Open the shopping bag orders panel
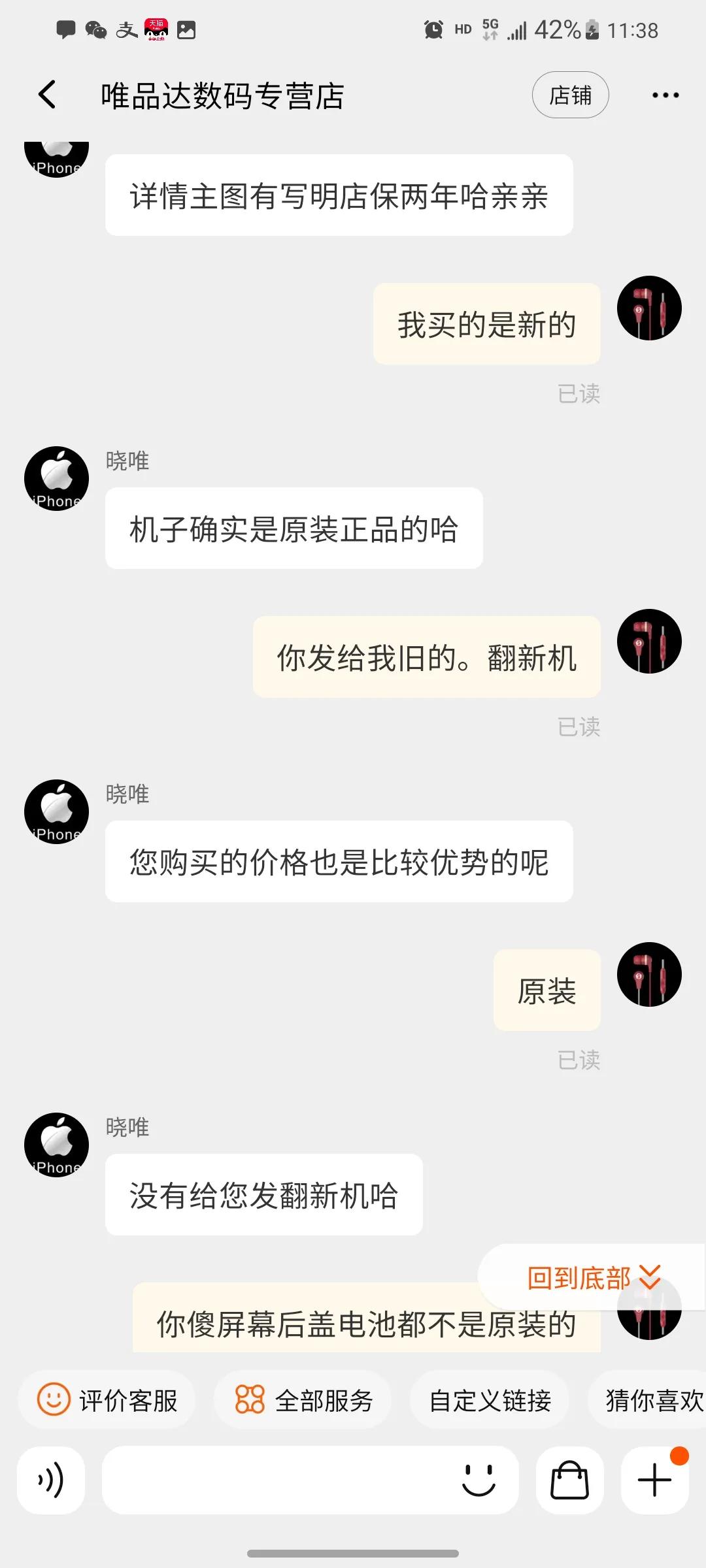The image size is (706, 1568). point(568,1480)
